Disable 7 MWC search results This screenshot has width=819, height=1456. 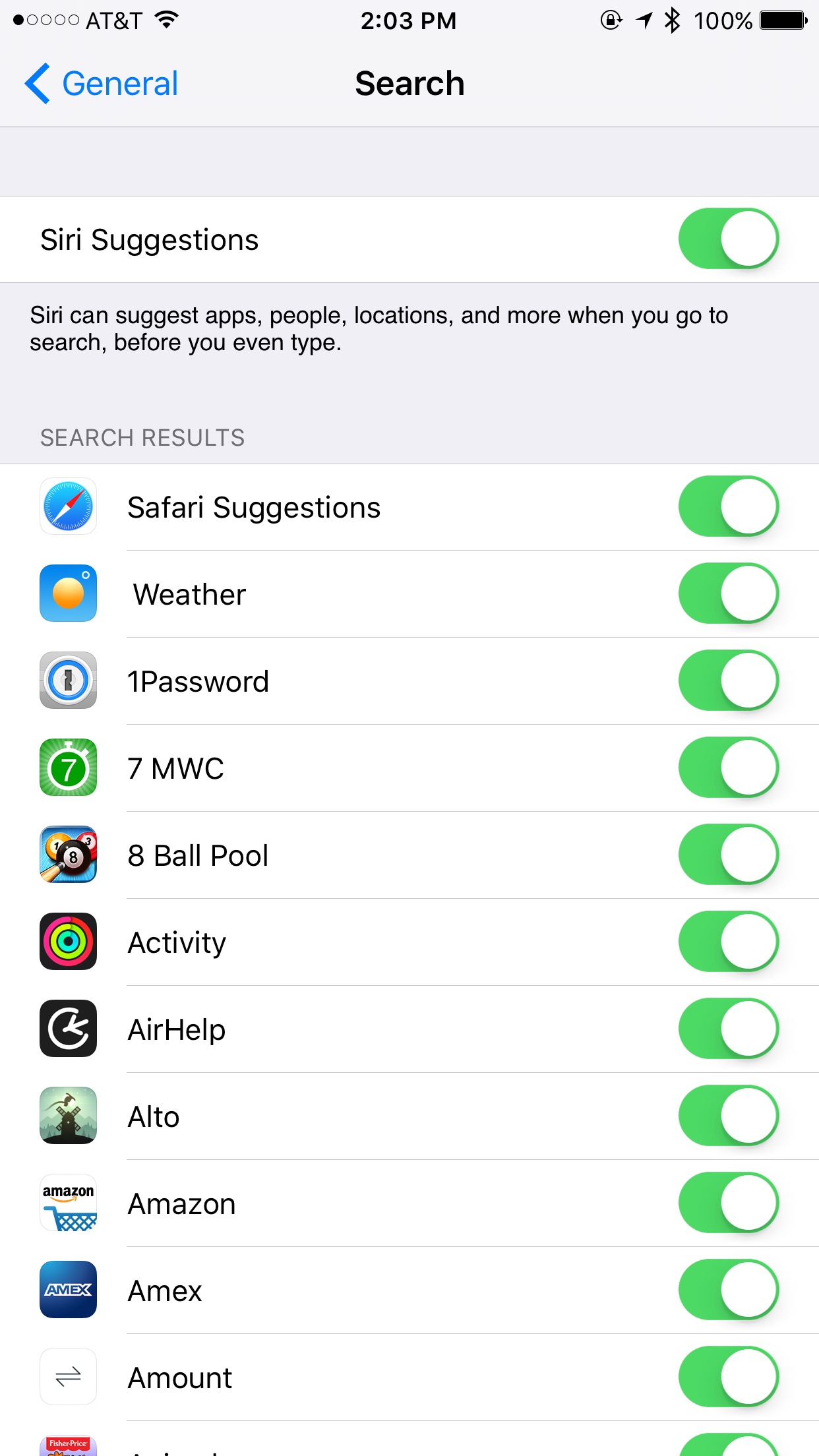click(729, 768)
